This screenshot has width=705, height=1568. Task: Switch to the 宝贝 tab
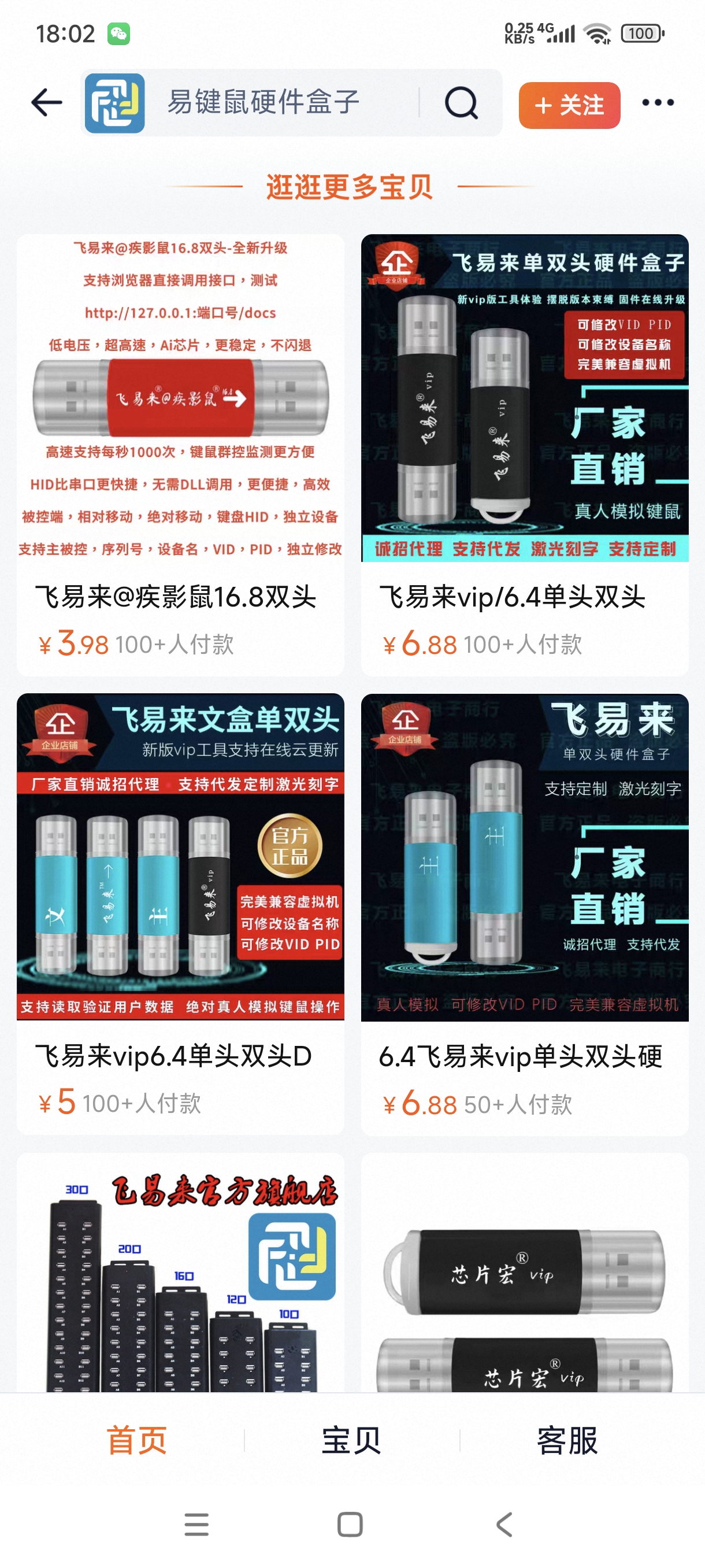(x=351, y=1440)
